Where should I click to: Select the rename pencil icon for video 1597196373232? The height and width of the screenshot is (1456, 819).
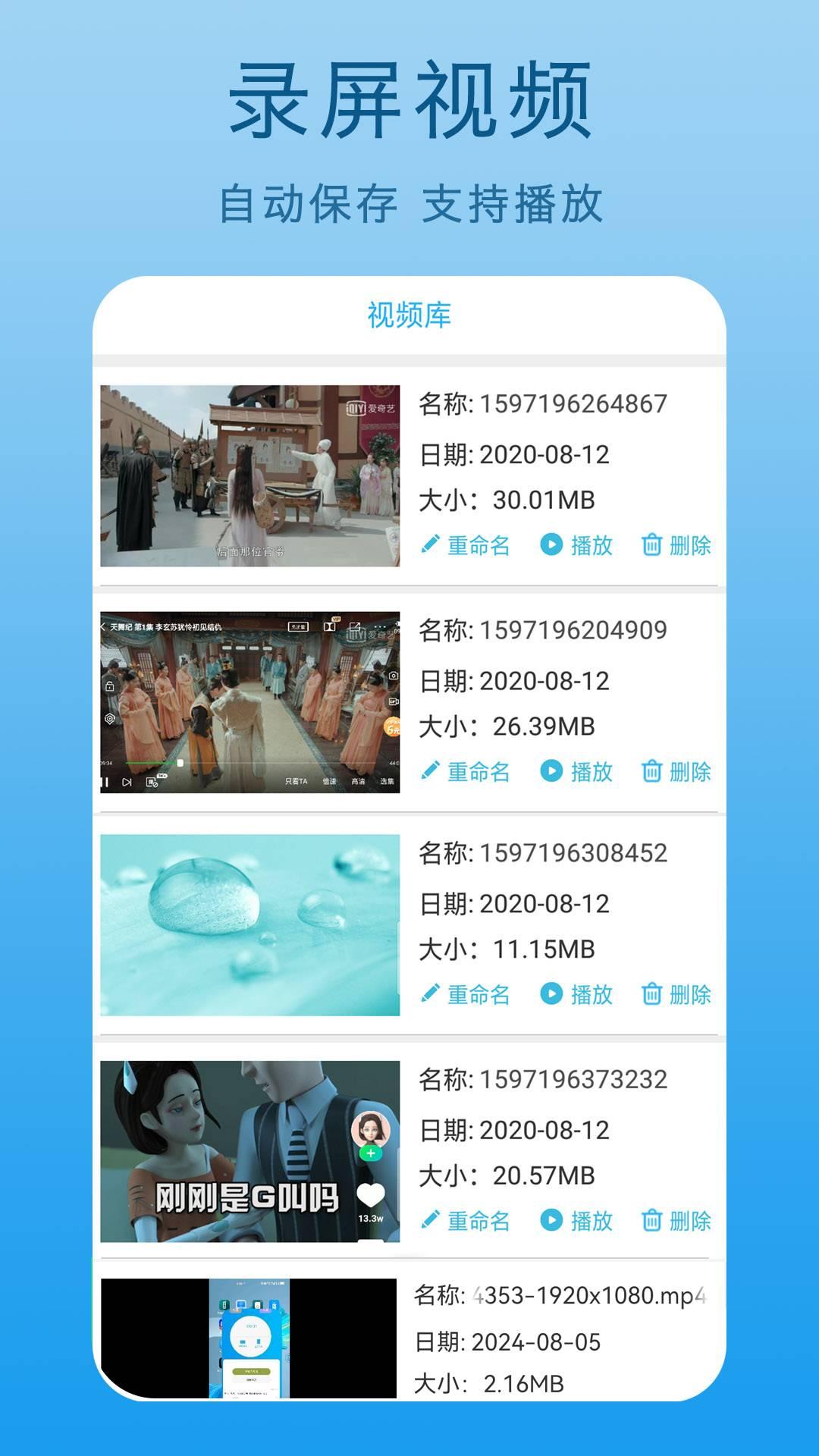430,1219
